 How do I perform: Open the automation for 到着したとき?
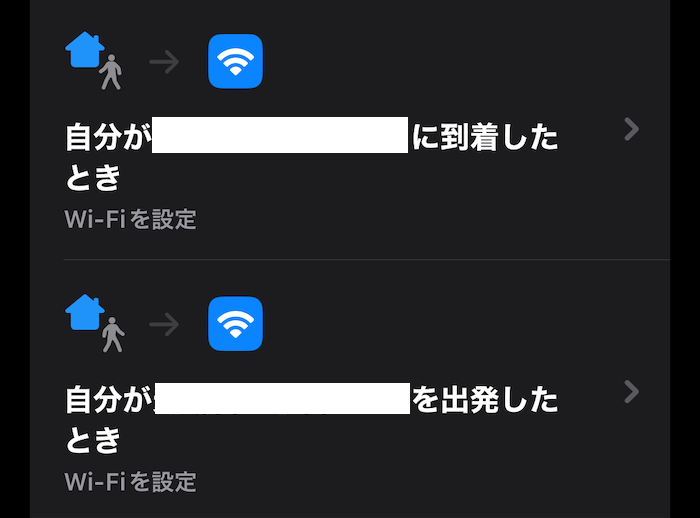coord(350,155)
